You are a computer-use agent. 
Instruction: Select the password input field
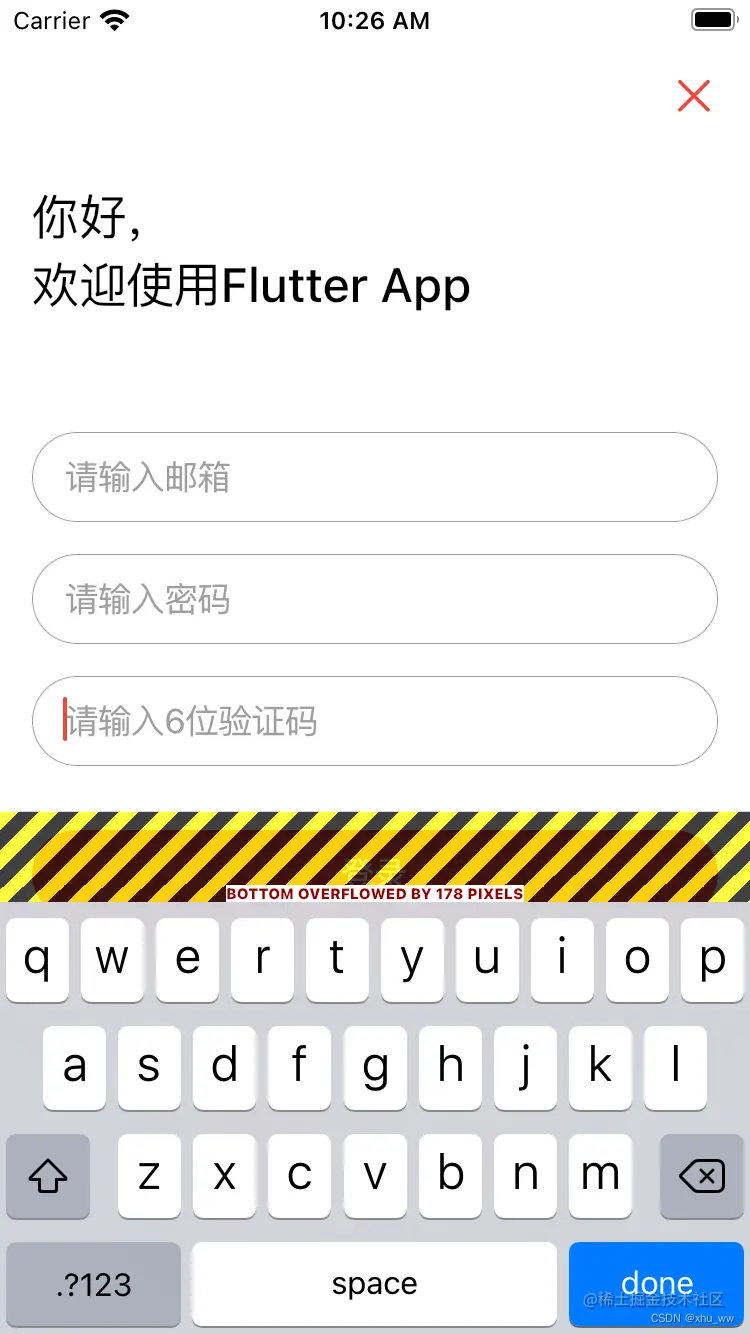375,599
